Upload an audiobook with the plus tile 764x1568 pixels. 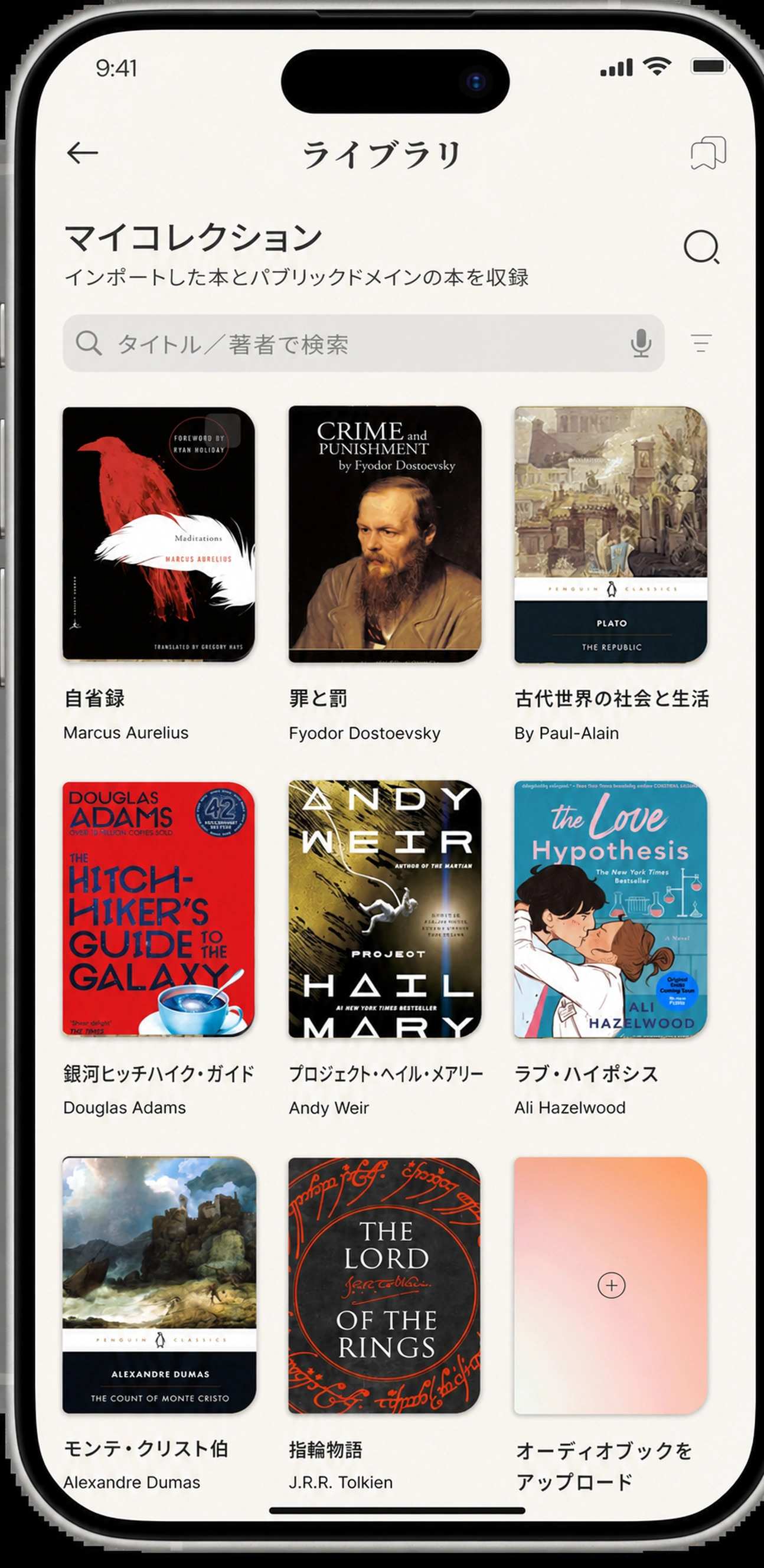tap(610, 1285)
